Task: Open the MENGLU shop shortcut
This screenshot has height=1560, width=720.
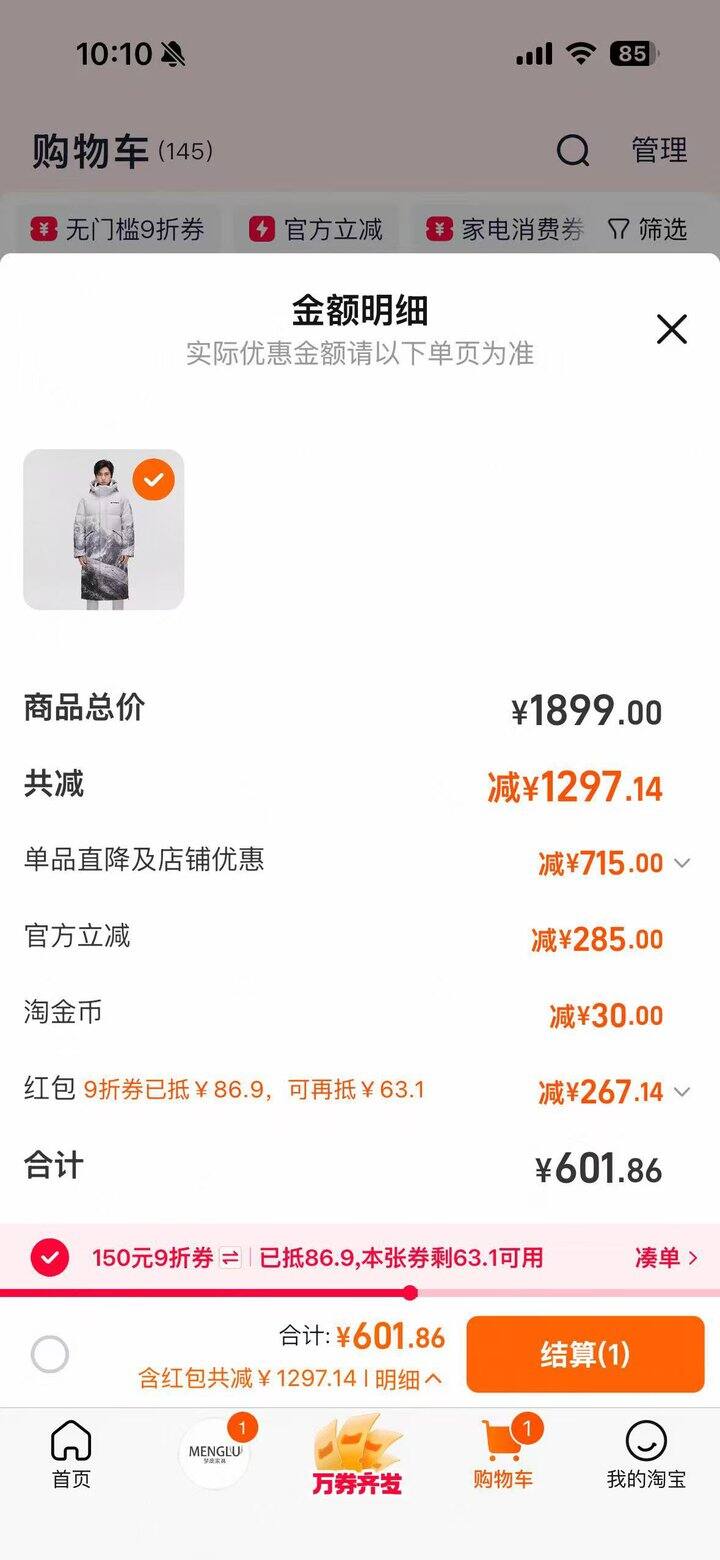Action: (x=215, y=1453)
